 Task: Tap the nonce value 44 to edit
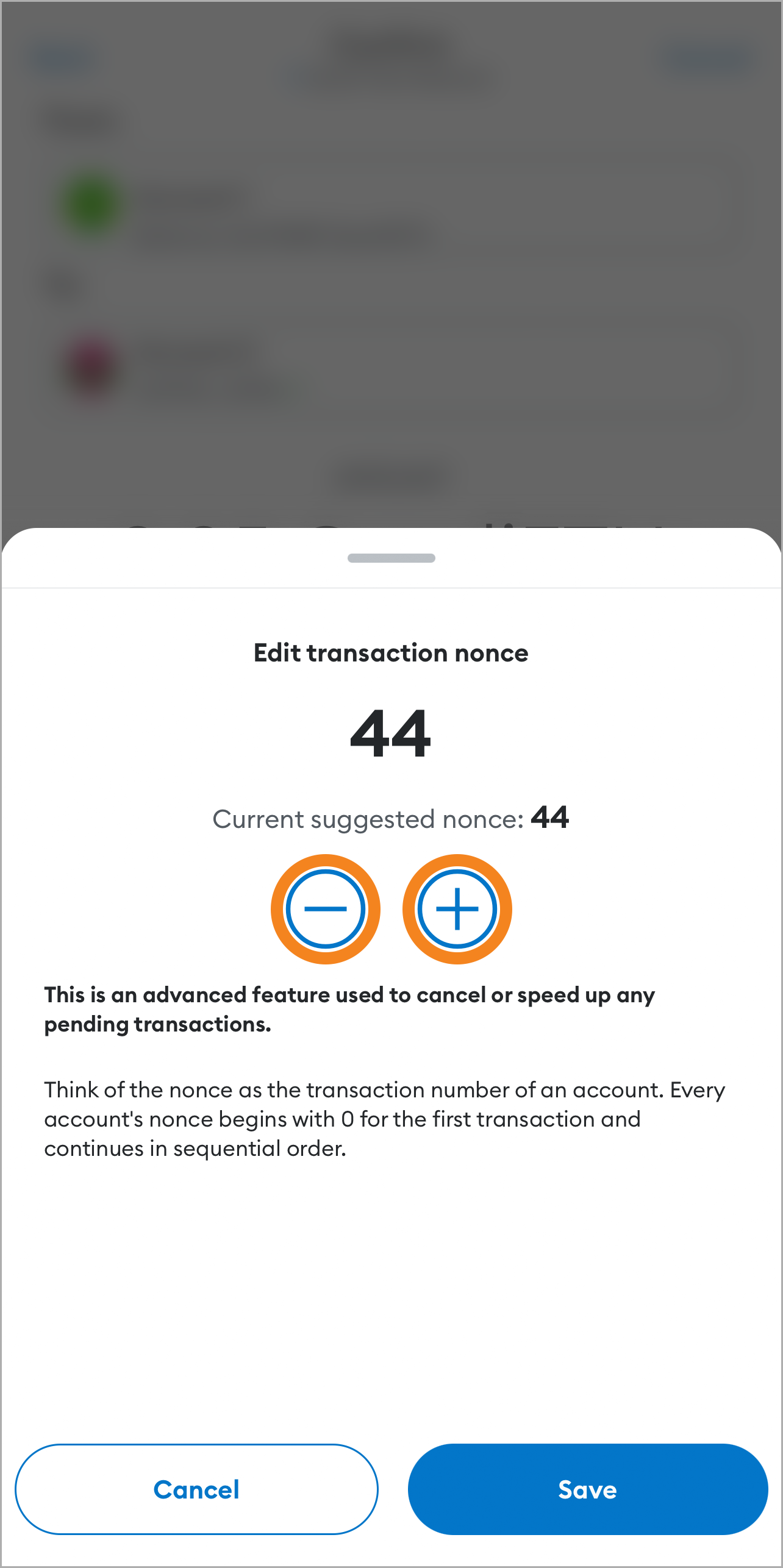391,733
